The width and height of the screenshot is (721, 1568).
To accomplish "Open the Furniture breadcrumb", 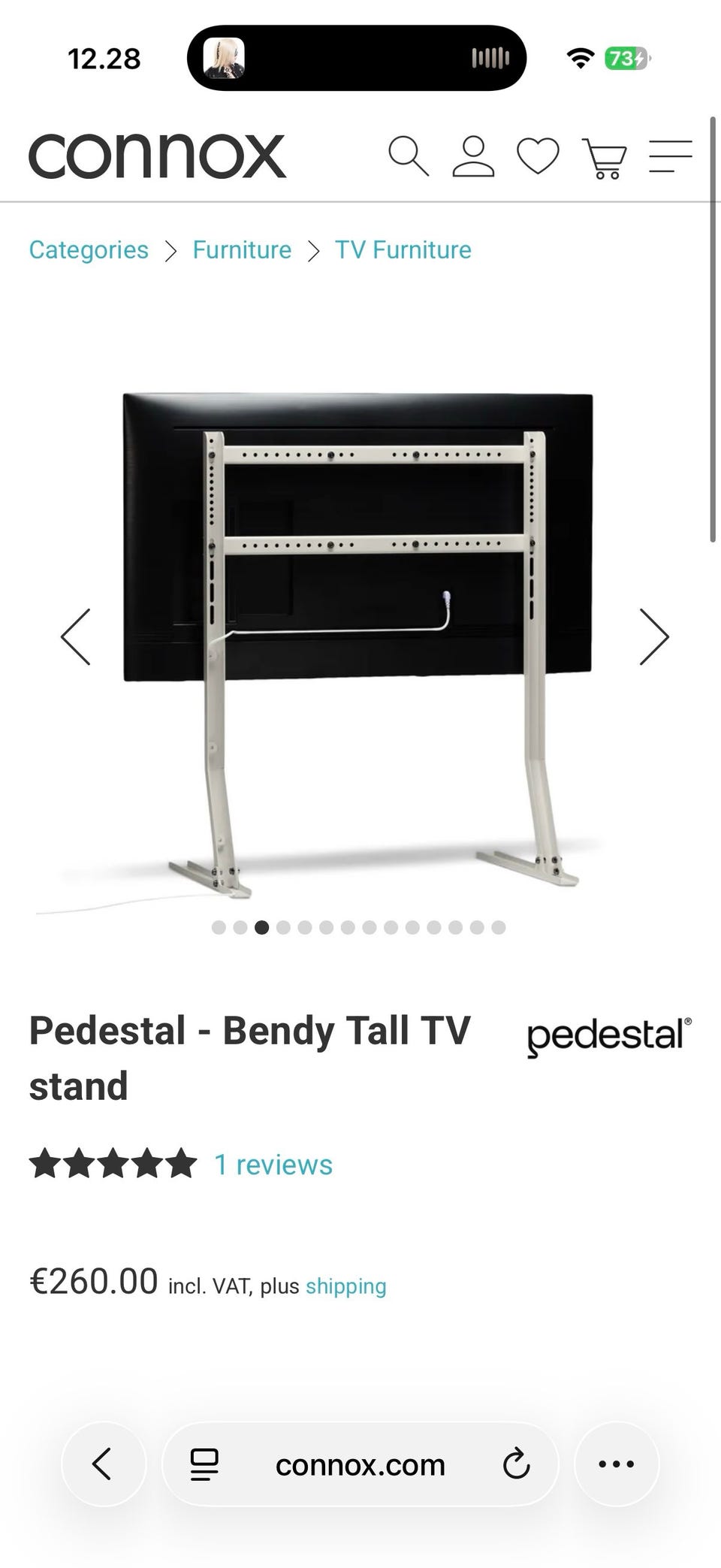I will coord(242,249).
